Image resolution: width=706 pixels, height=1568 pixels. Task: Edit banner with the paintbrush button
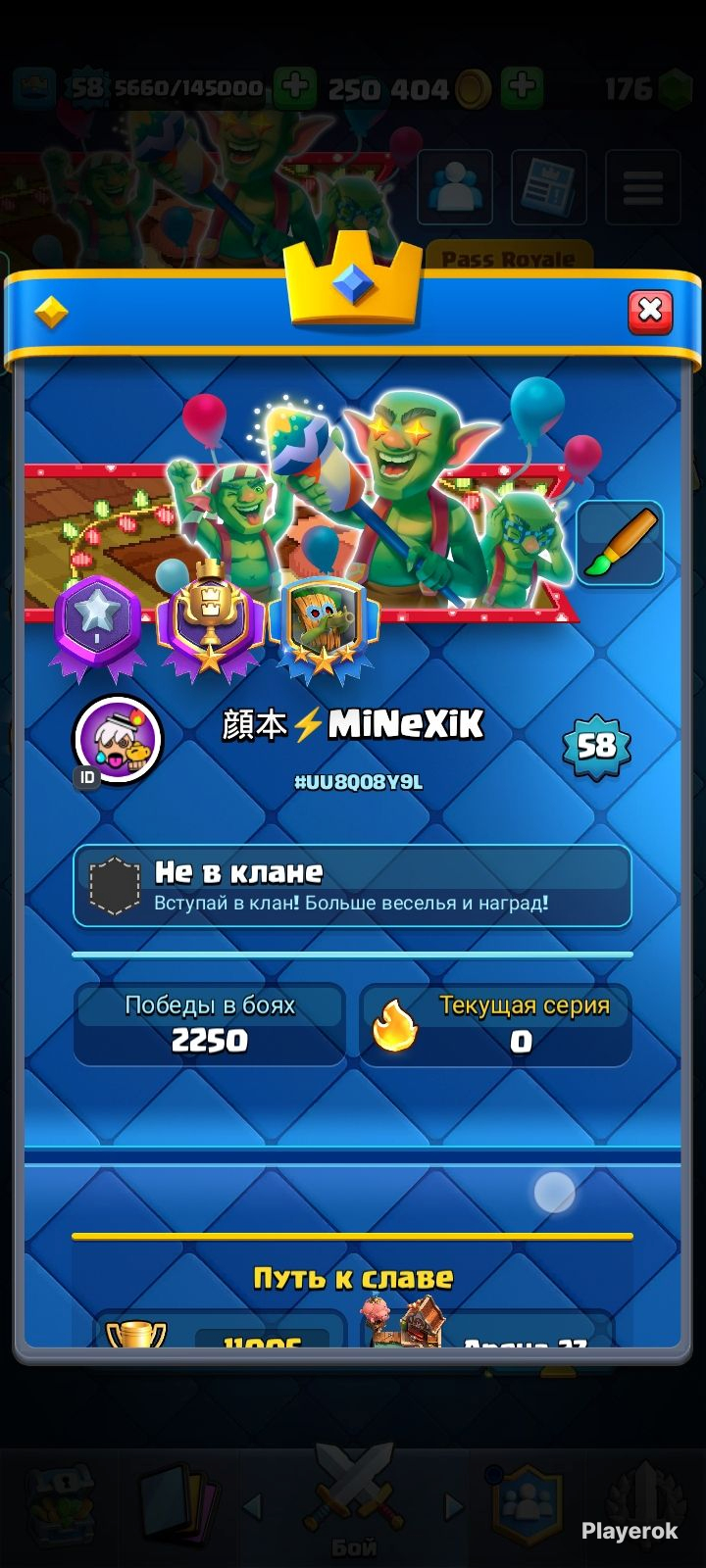[x=620, y=544]
